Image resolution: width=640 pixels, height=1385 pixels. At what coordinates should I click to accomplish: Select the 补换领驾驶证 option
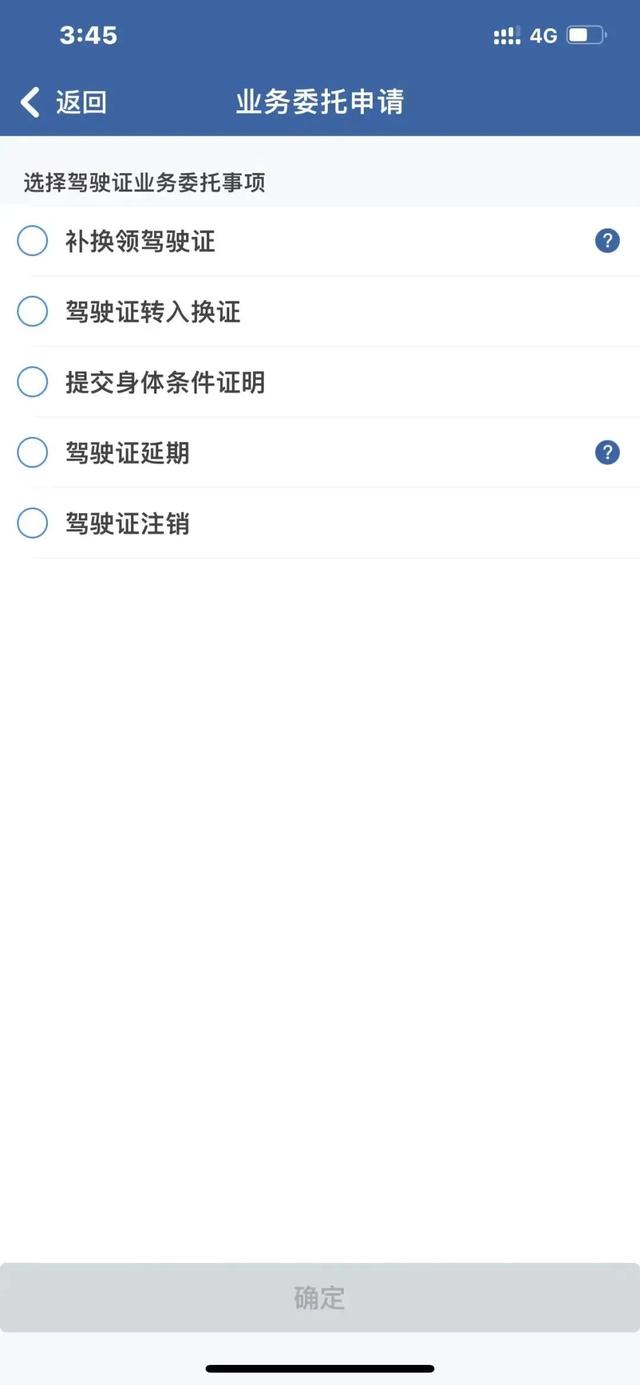tap(320, 241)
